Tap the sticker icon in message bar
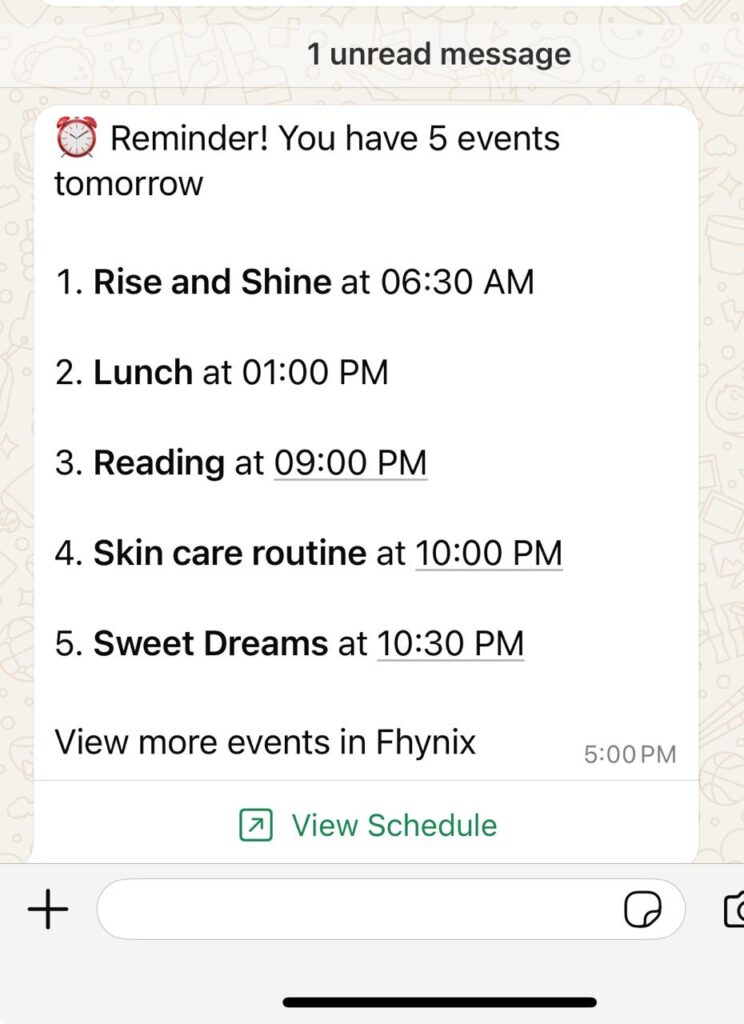Image resolution: width=744 pixels, height=1024 pixels. pos(646,909)
